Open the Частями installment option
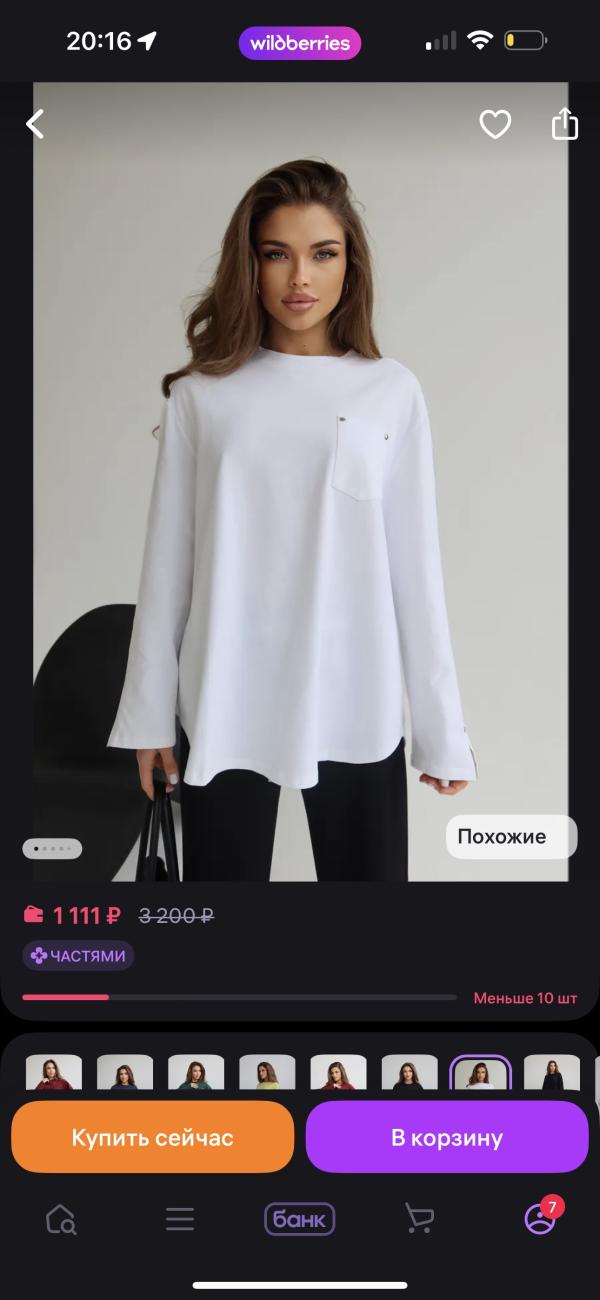 pos(78,956)
